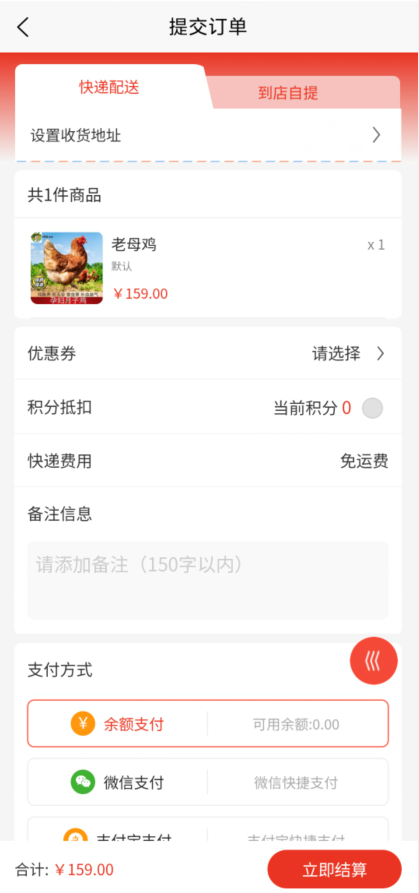Select 余额支付 as payment method
Image resolution: width=419 pixels, height=893 pixels.
(x=208, y=723)
